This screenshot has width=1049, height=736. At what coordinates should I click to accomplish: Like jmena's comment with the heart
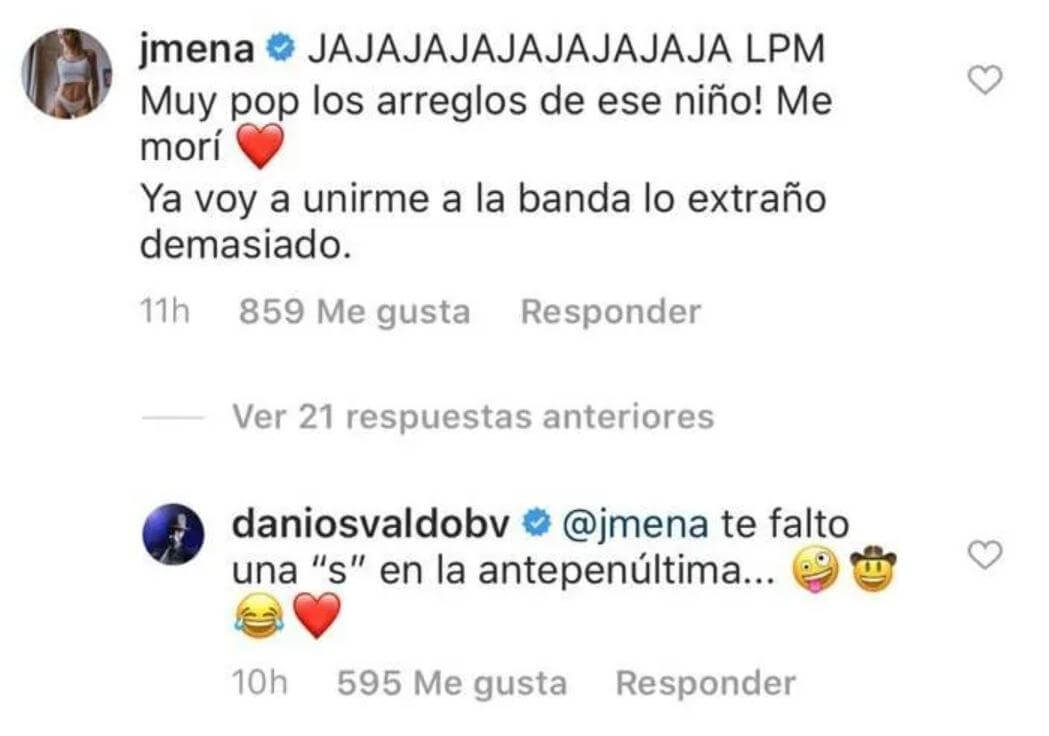(986, 81)
